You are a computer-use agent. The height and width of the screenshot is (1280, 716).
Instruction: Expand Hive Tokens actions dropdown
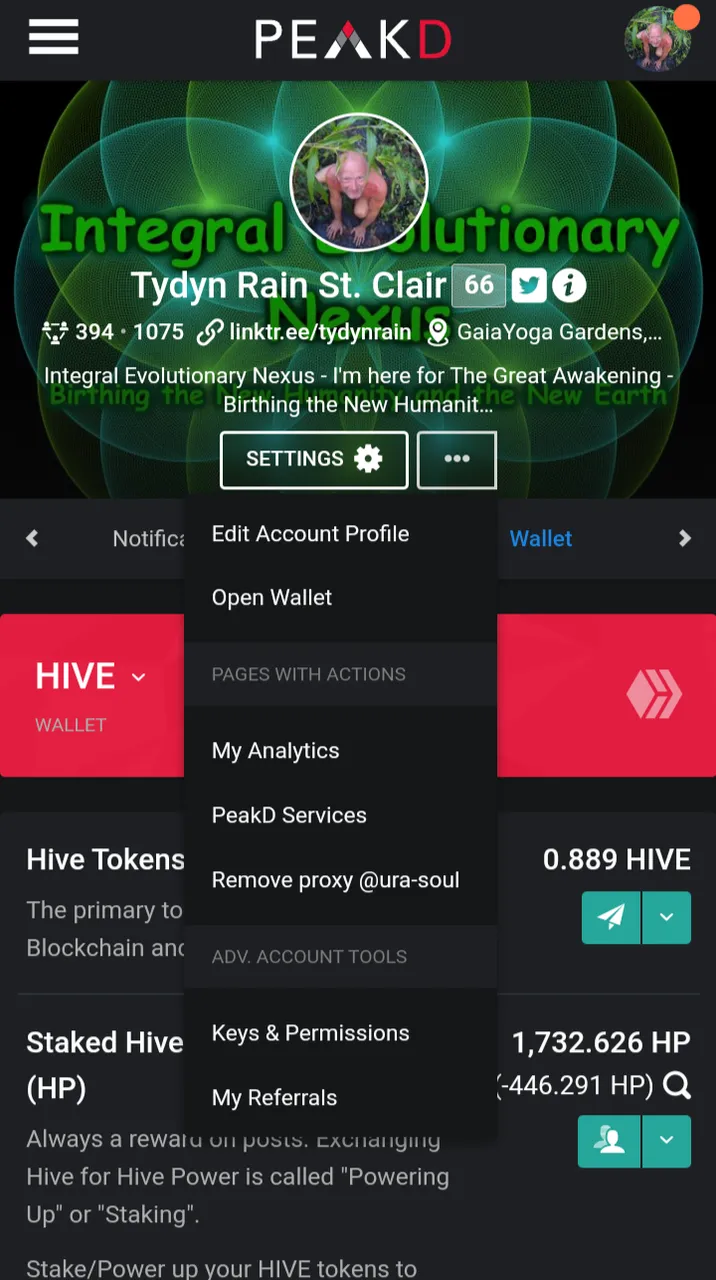pos(667,917)
